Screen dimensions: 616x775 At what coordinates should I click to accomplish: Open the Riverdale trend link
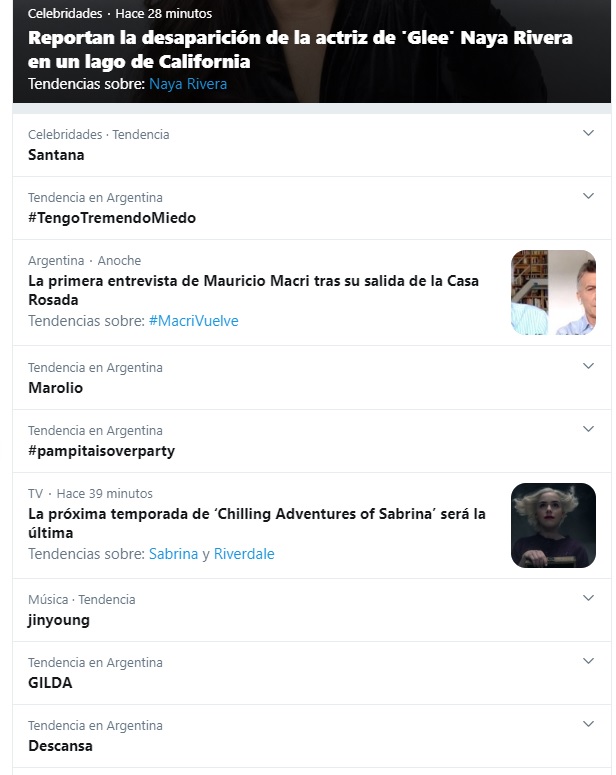pos(244,554)
